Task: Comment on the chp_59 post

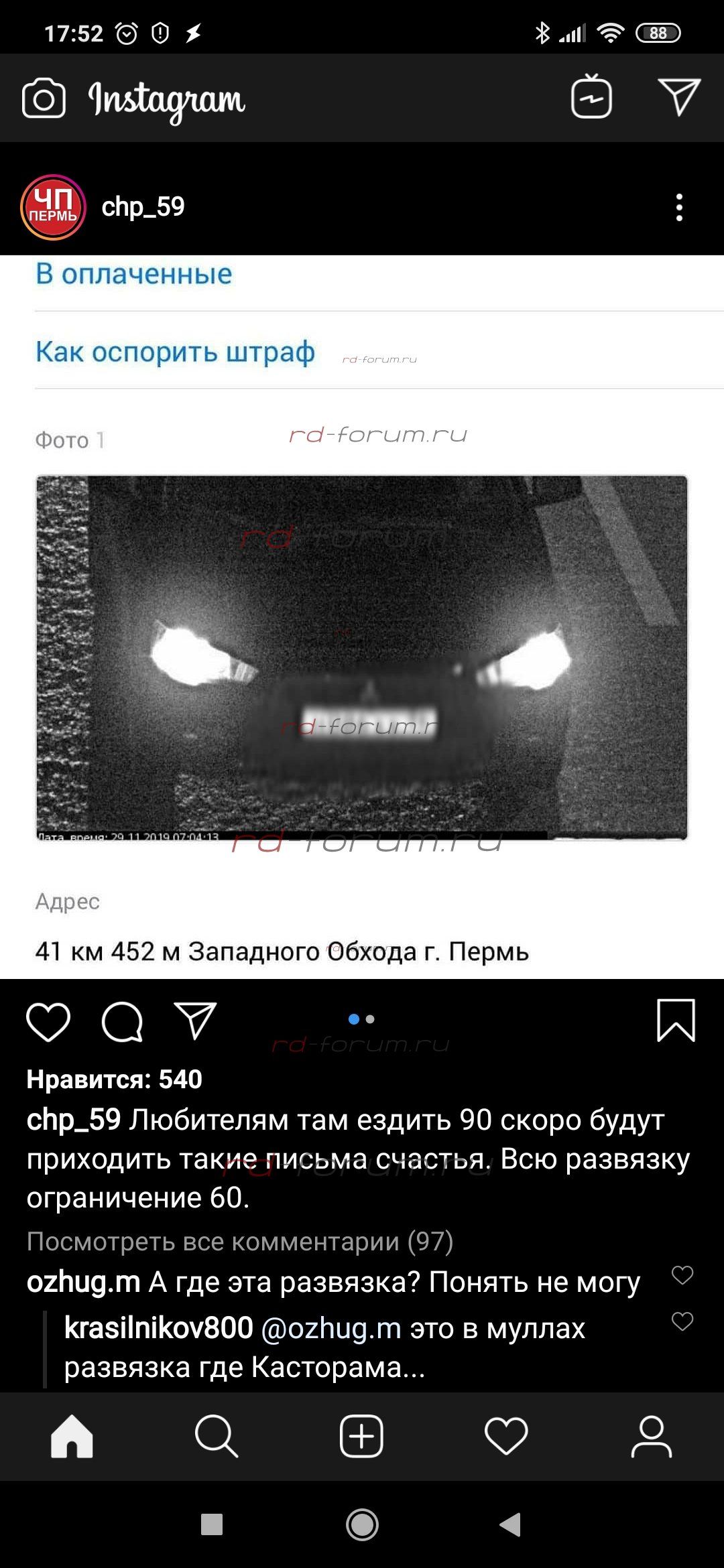Action: 122,1022
